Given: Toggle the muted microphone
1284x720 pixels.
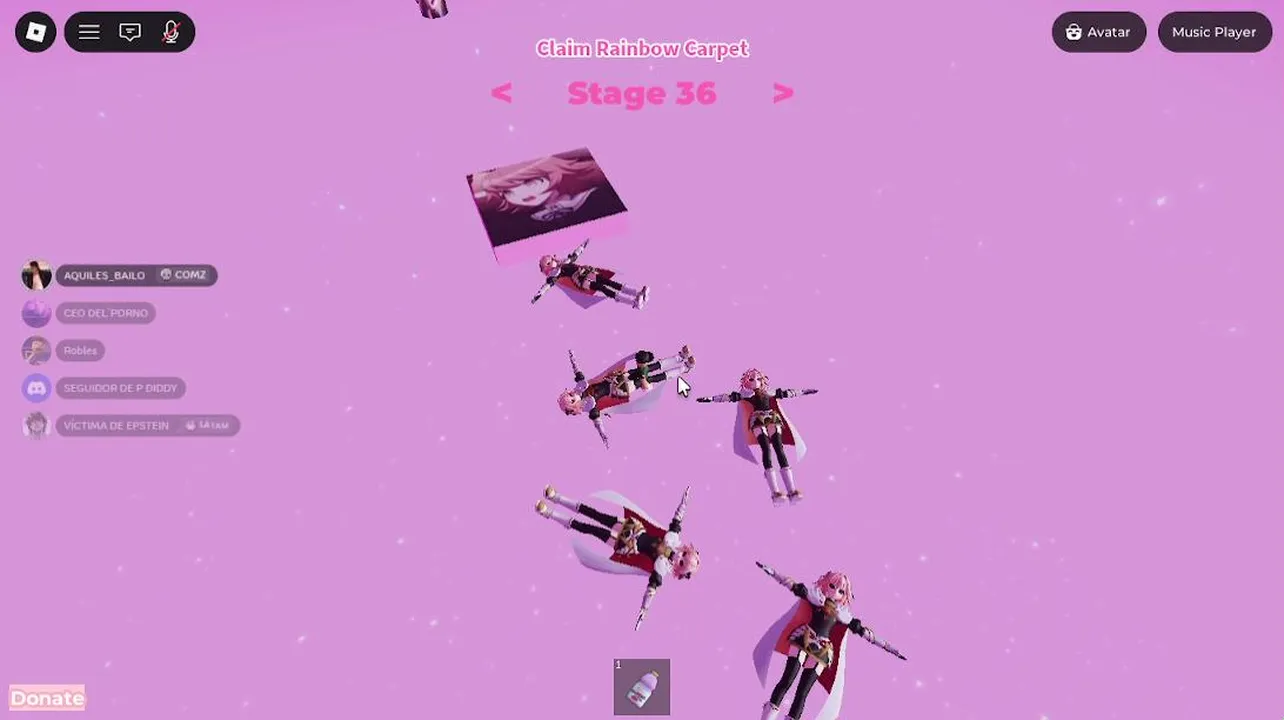Looking at the screenshot, I should pos(171,32).
